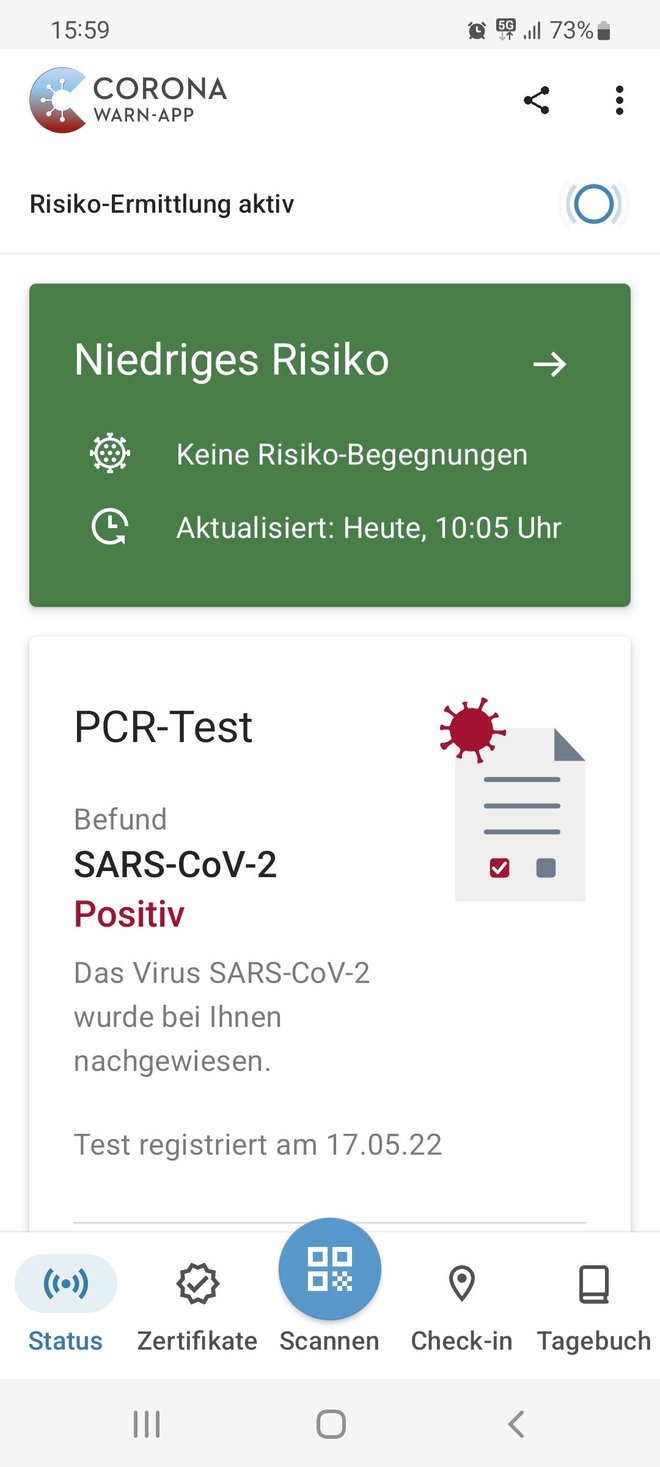Open the three-dot overflow menu
Screen dimensions: 660x1467
click(x=619, y=100)
